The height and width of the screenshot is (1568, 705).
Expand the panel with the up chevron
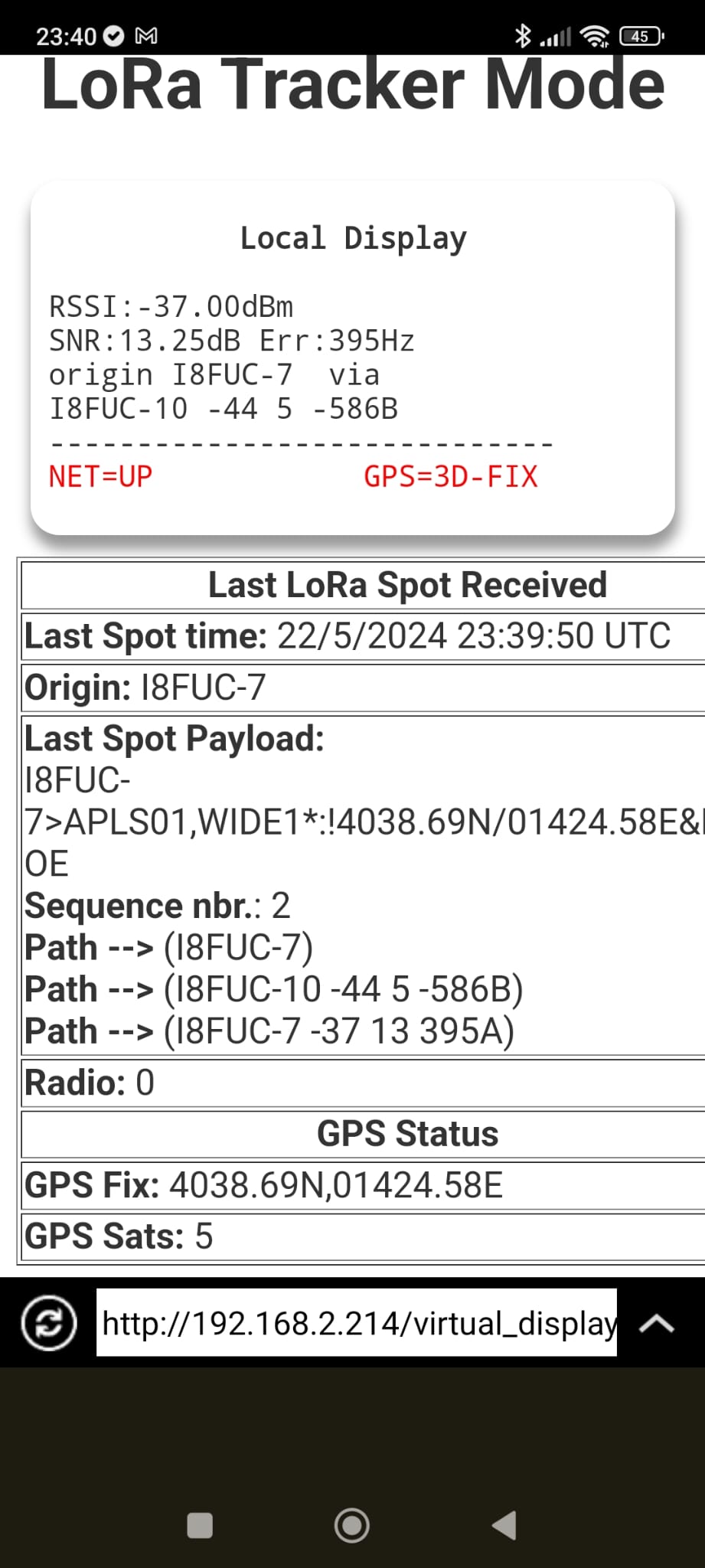click(x=657, y=1323)
